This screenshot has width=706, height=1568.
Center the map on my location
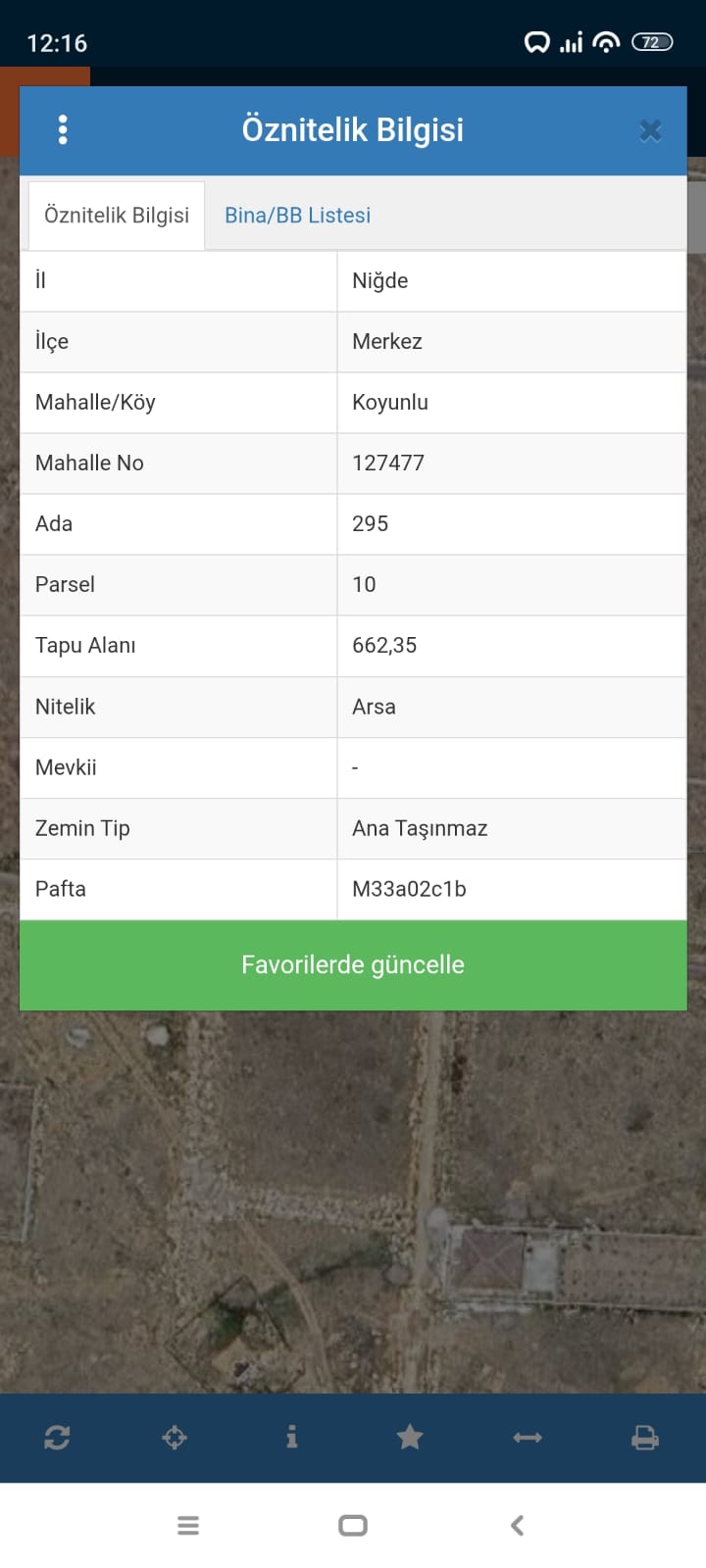coord(175,1438)
